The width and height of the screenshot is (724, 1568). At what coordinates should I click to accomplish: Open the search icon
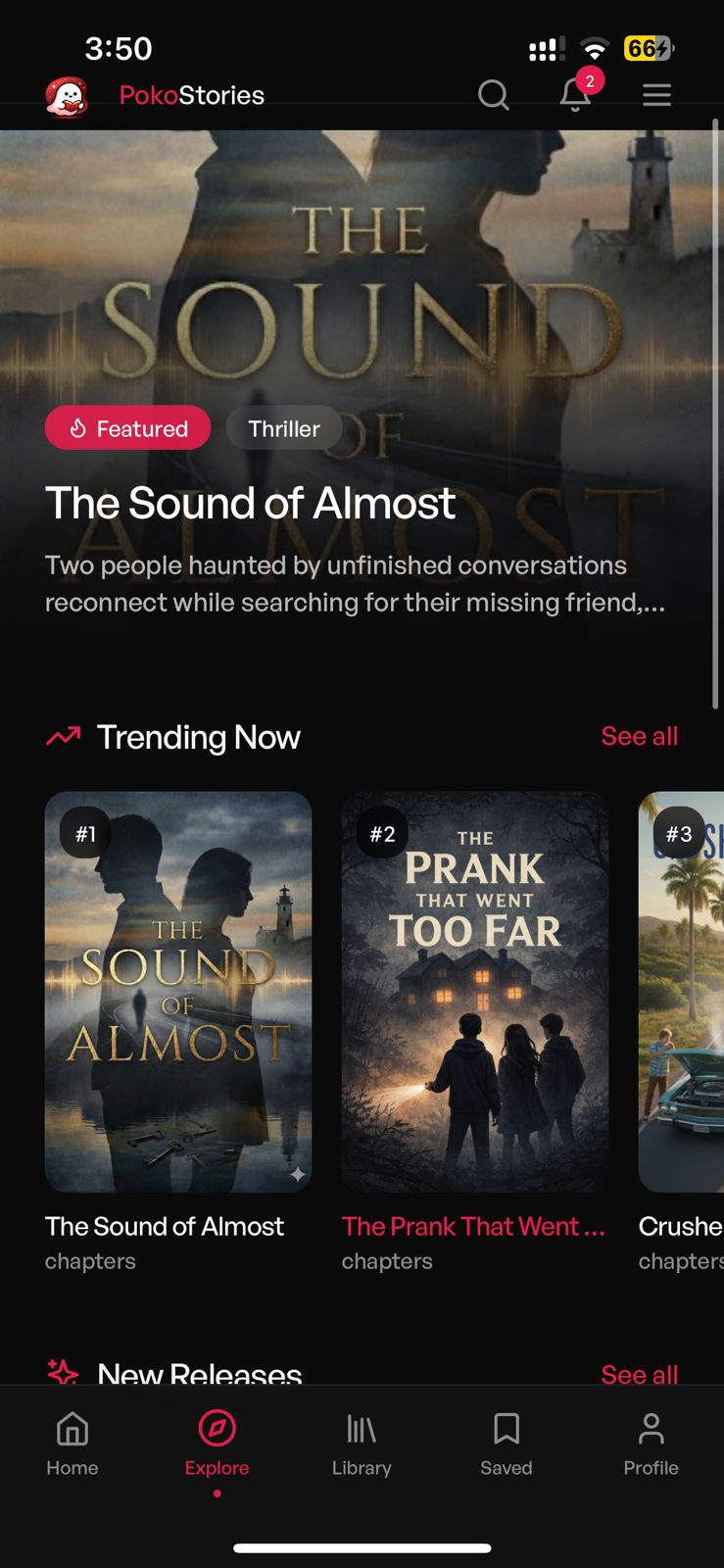coord(493,95)
